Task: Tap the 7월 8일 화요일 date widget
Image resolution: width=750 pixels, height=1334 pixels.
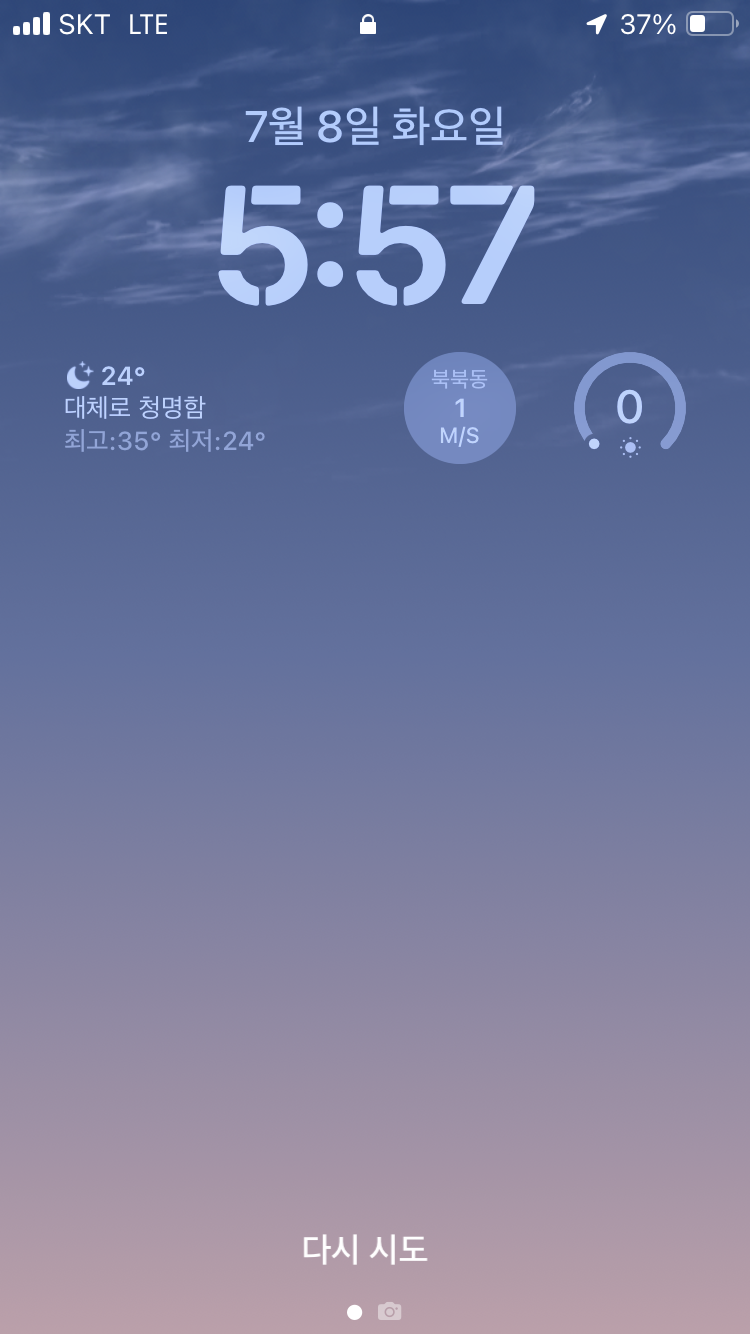Action: tap(374, 126)
